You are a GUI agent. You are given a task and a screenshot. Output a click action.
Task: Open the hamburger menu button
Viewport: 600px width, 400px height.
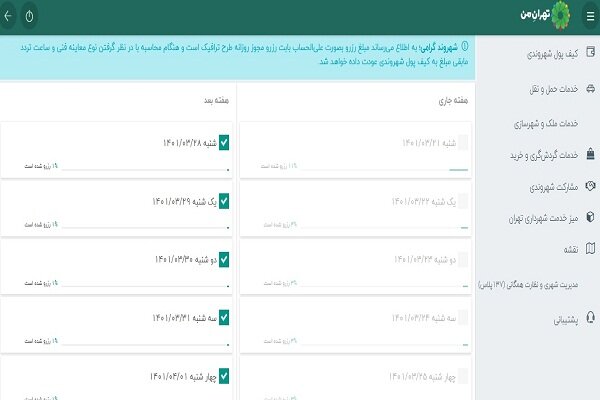pyautogui.click(x=589, y=16)
